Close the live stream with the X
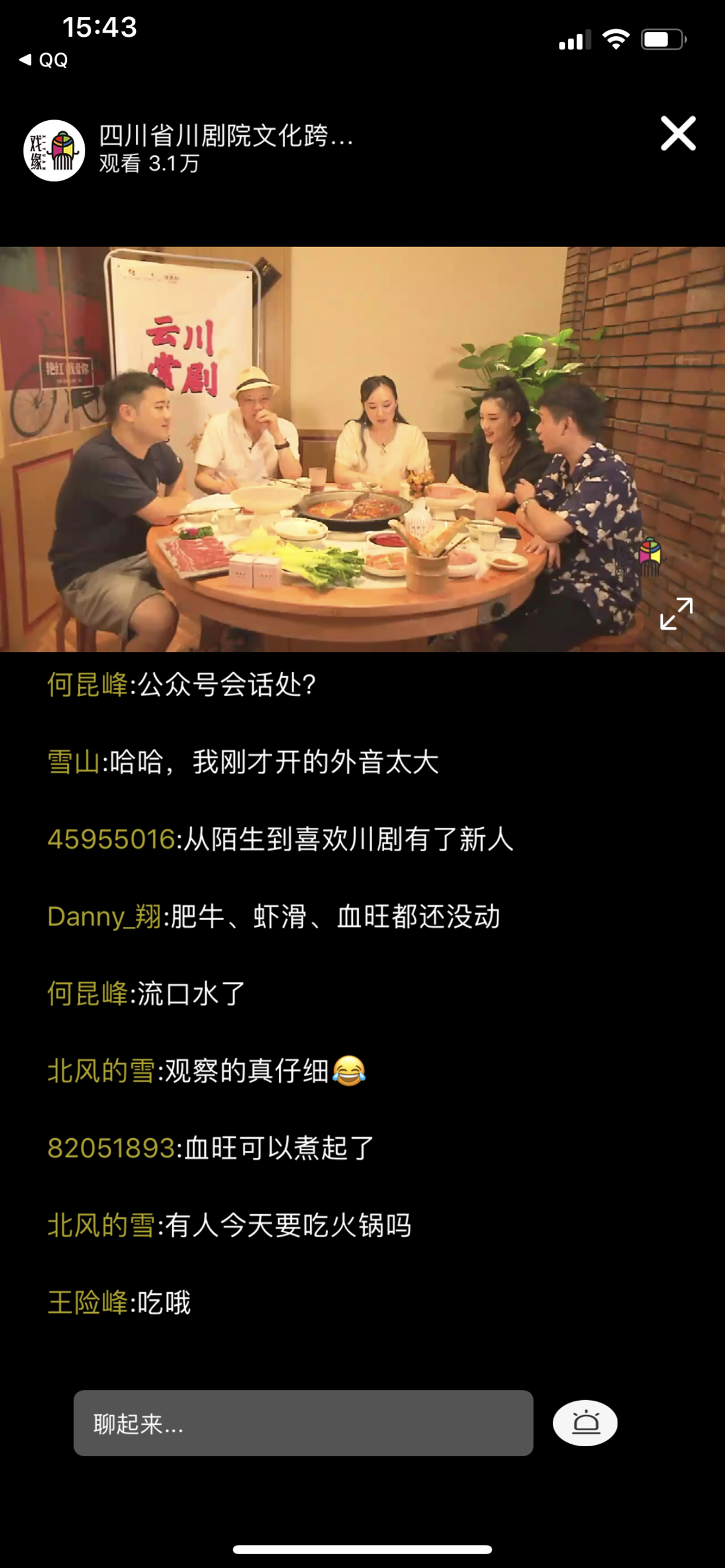 point(677,133)
